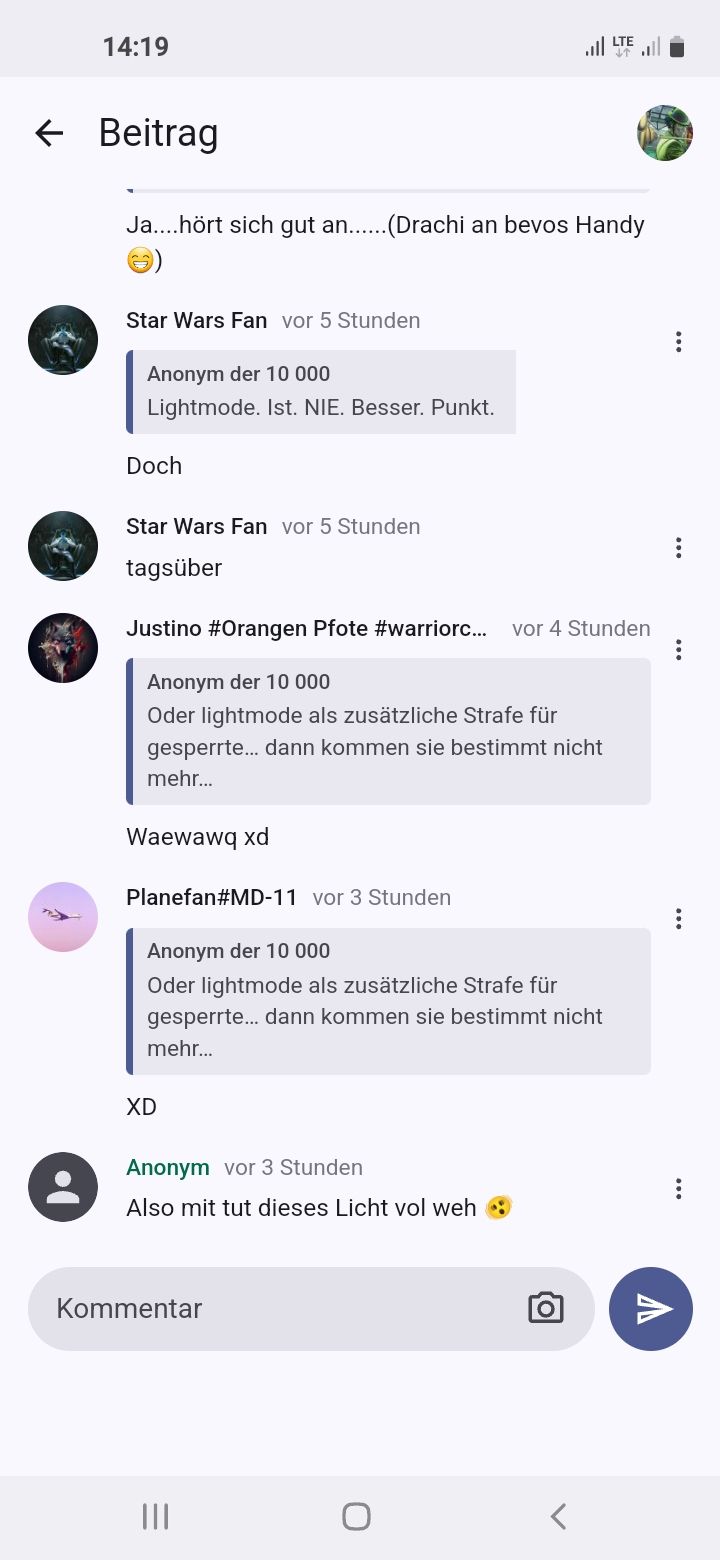View Justino's profile avatar
The width and height of the screenshot is (720, 1560).
pyautogui.click(x=63, y=648)
